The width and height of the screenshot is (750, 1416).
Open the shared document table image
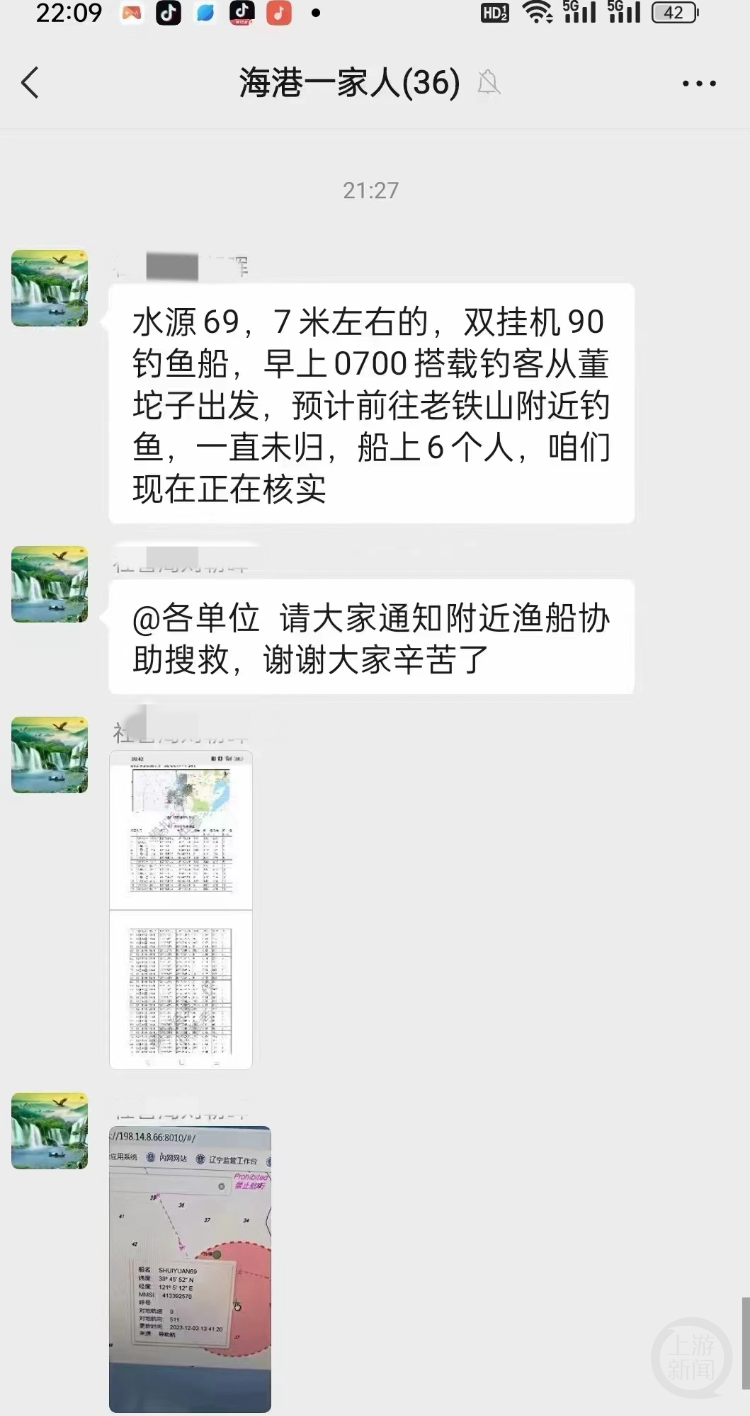pos(181,910)
